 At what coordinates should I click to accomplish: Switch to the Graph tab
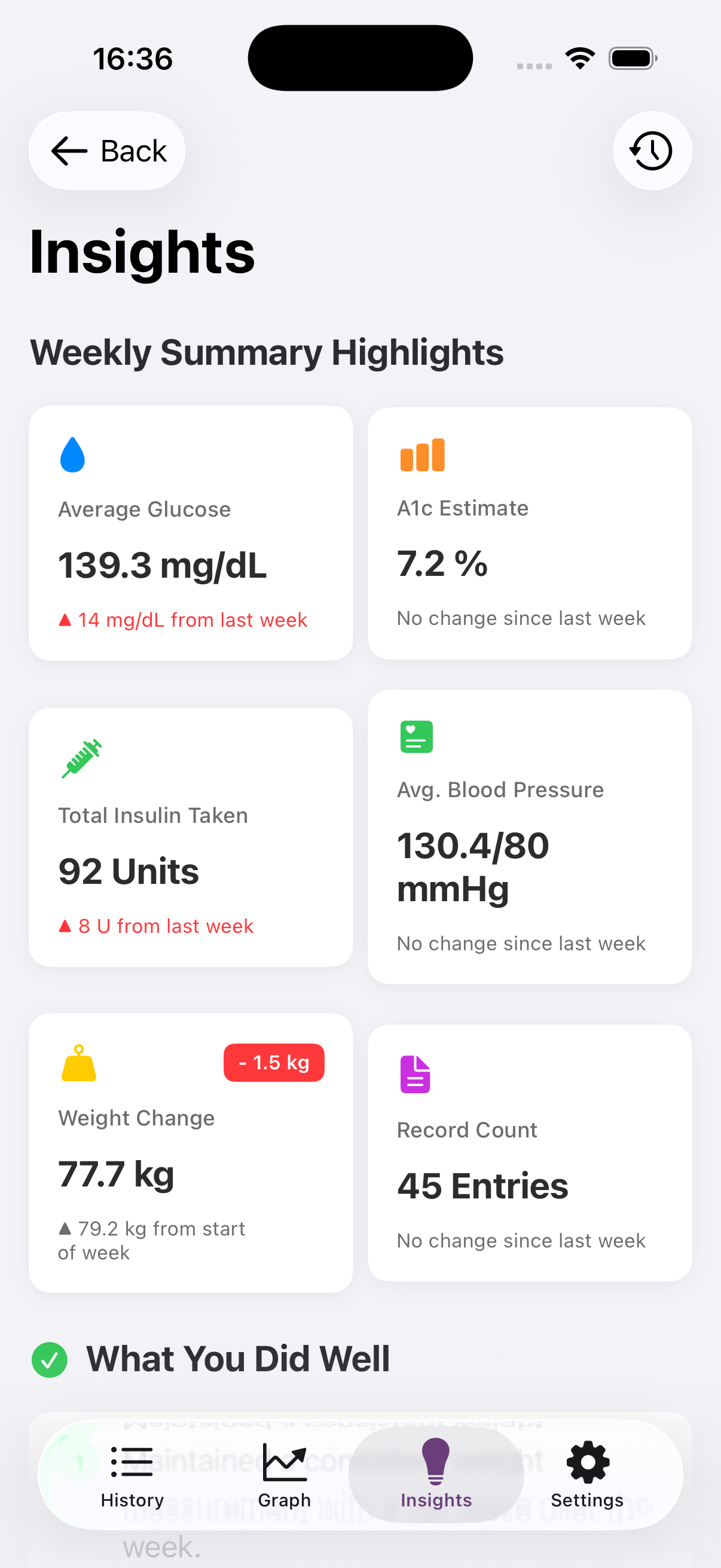tap(284, 1474)
